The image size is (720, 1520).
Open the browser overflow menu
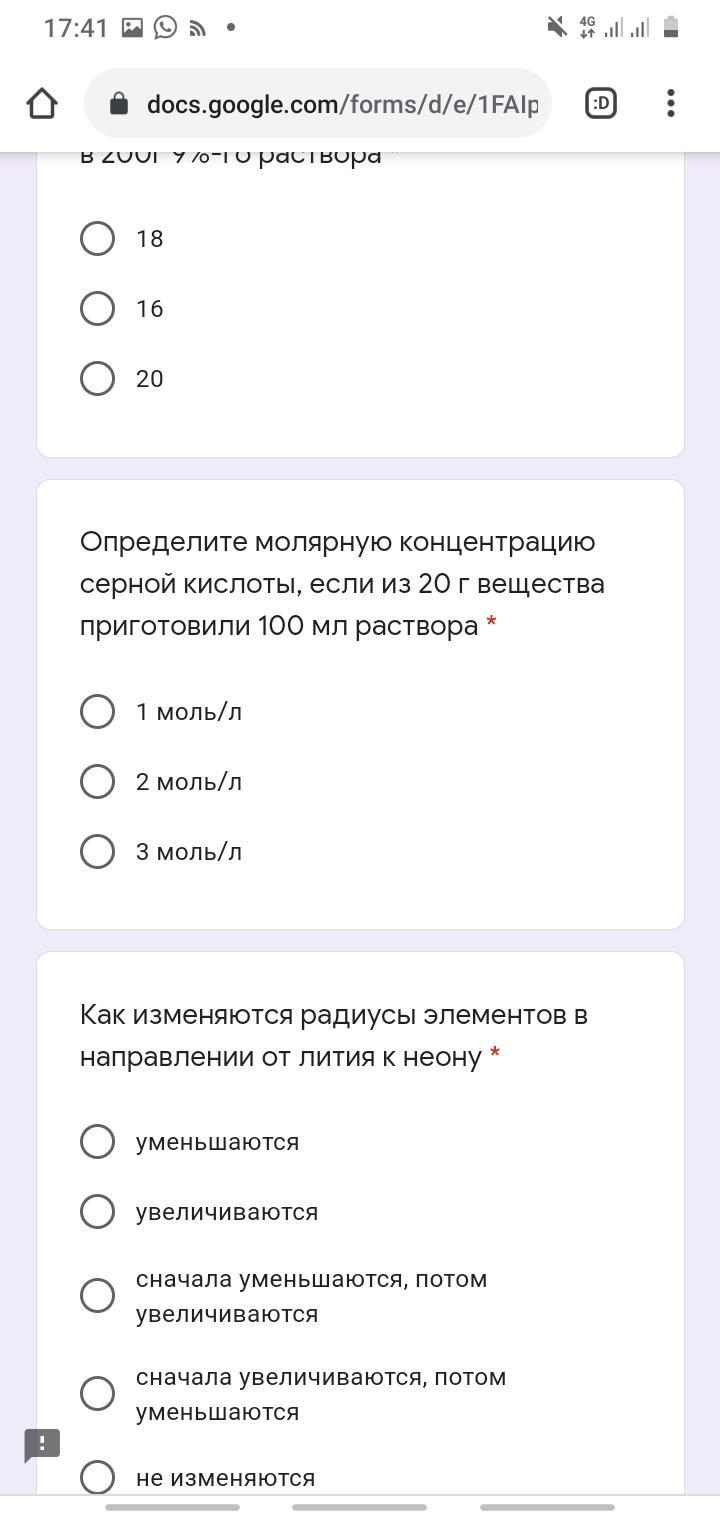pyautogui.click(x=670, y=103)
